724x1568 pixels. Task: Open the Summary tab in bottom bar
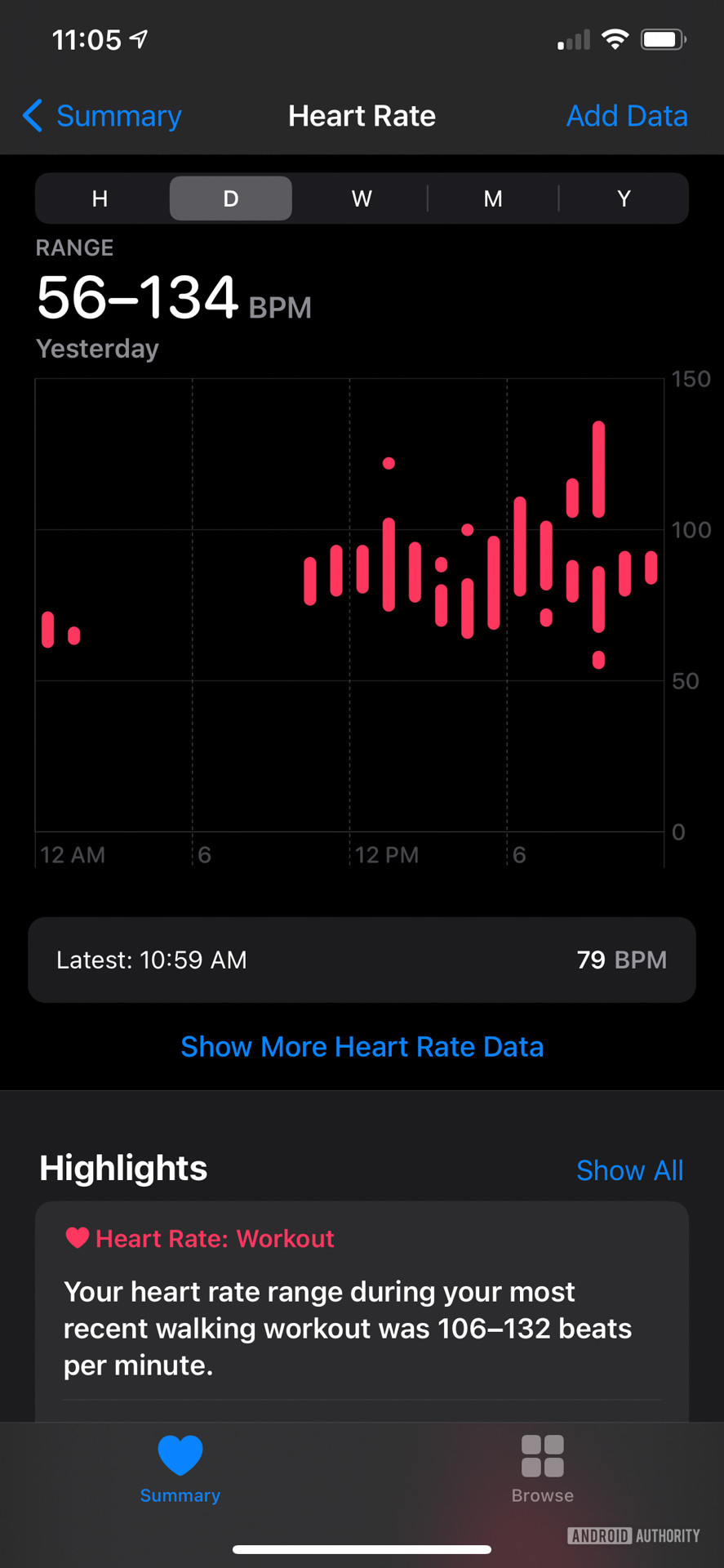(180, 1469)
